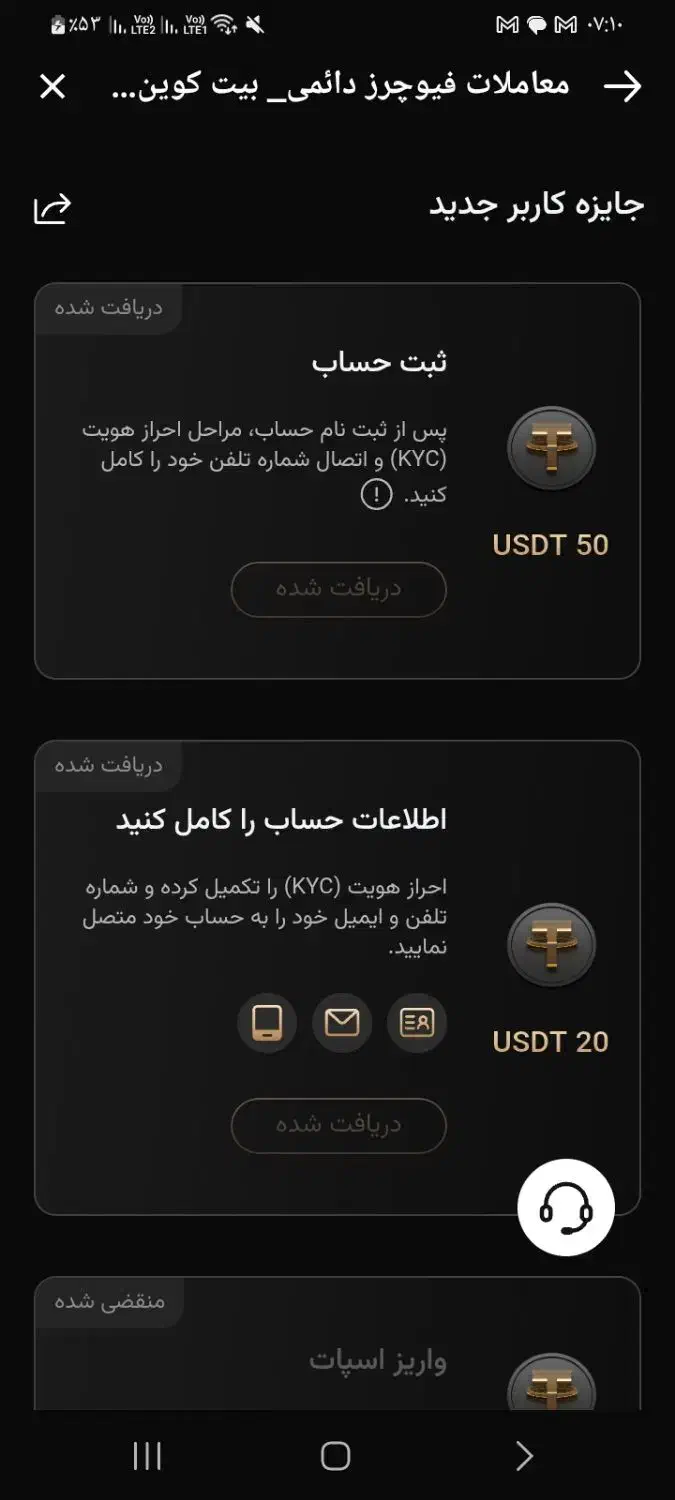The image size is (675, 1500).
Task: Tap the KYC identity card icon
Action: tap(417, 1023)
